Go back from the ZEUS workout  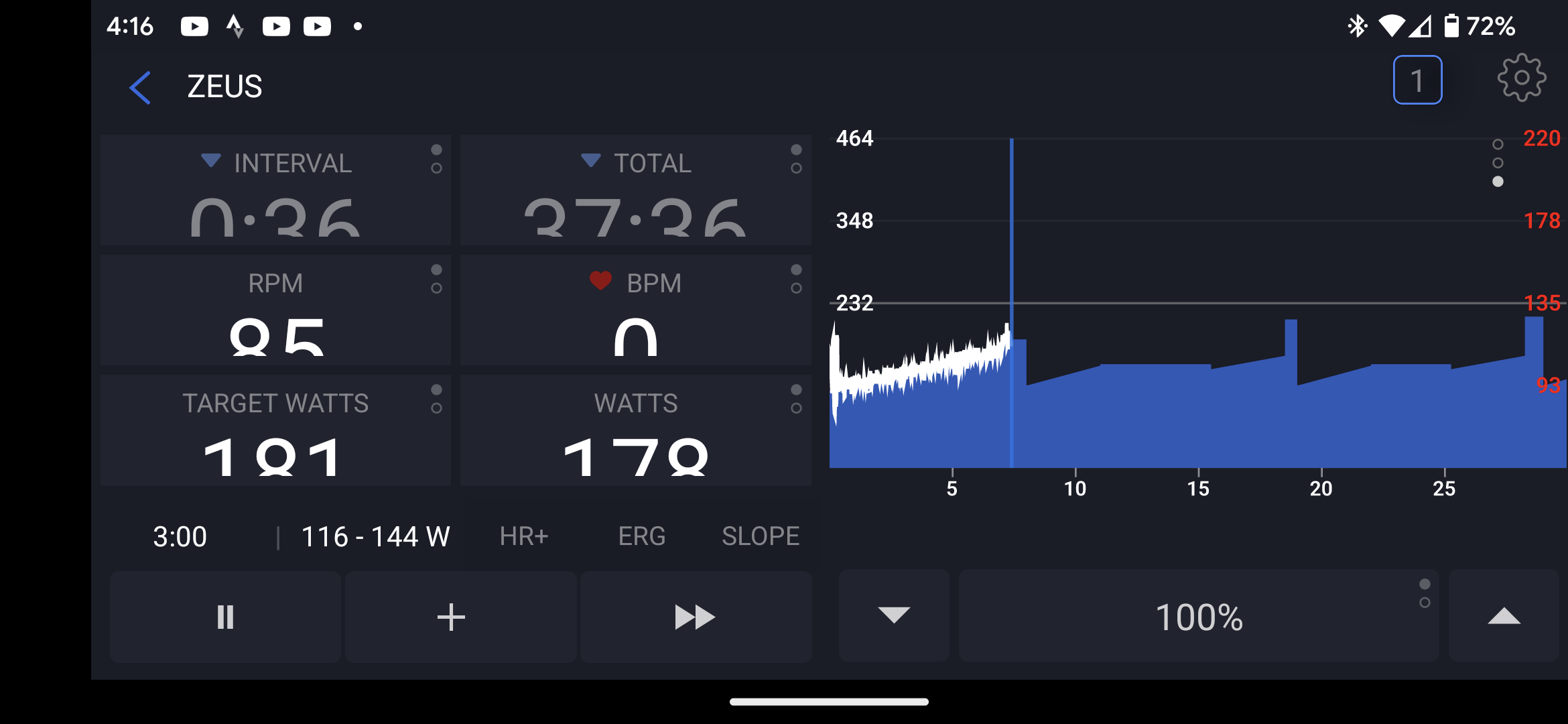[x=140, y=87]
